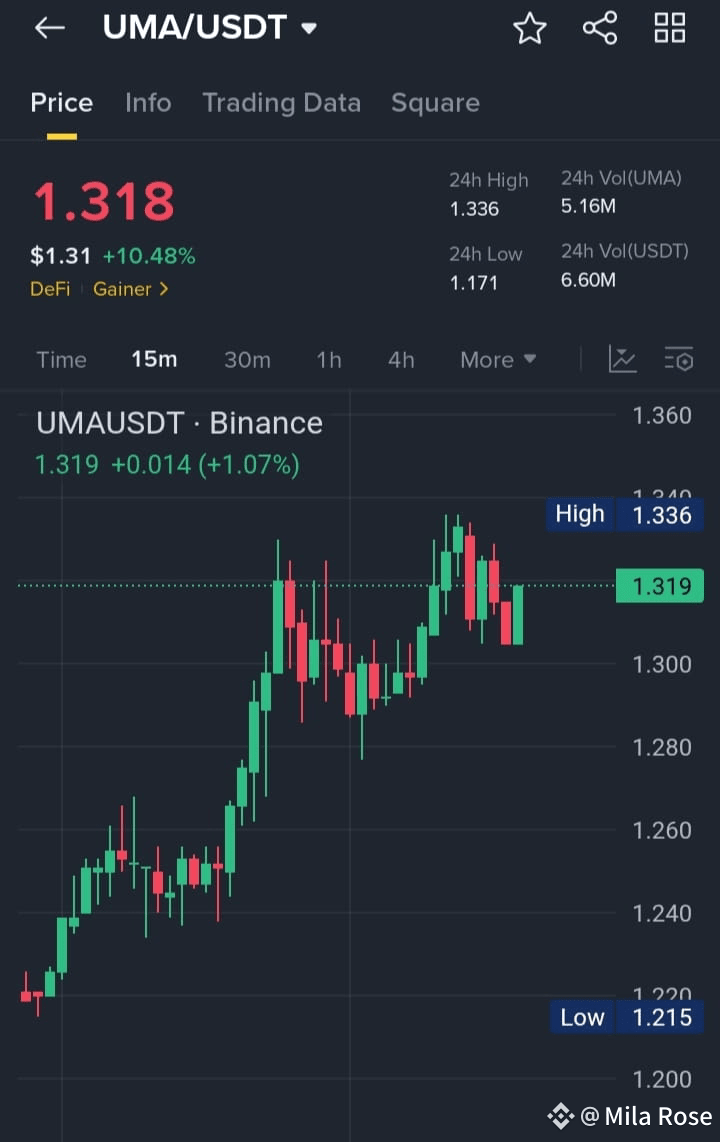Switch timeframe to 1h
Viewport: 720px width, 1142px height.
click(328, 359)
